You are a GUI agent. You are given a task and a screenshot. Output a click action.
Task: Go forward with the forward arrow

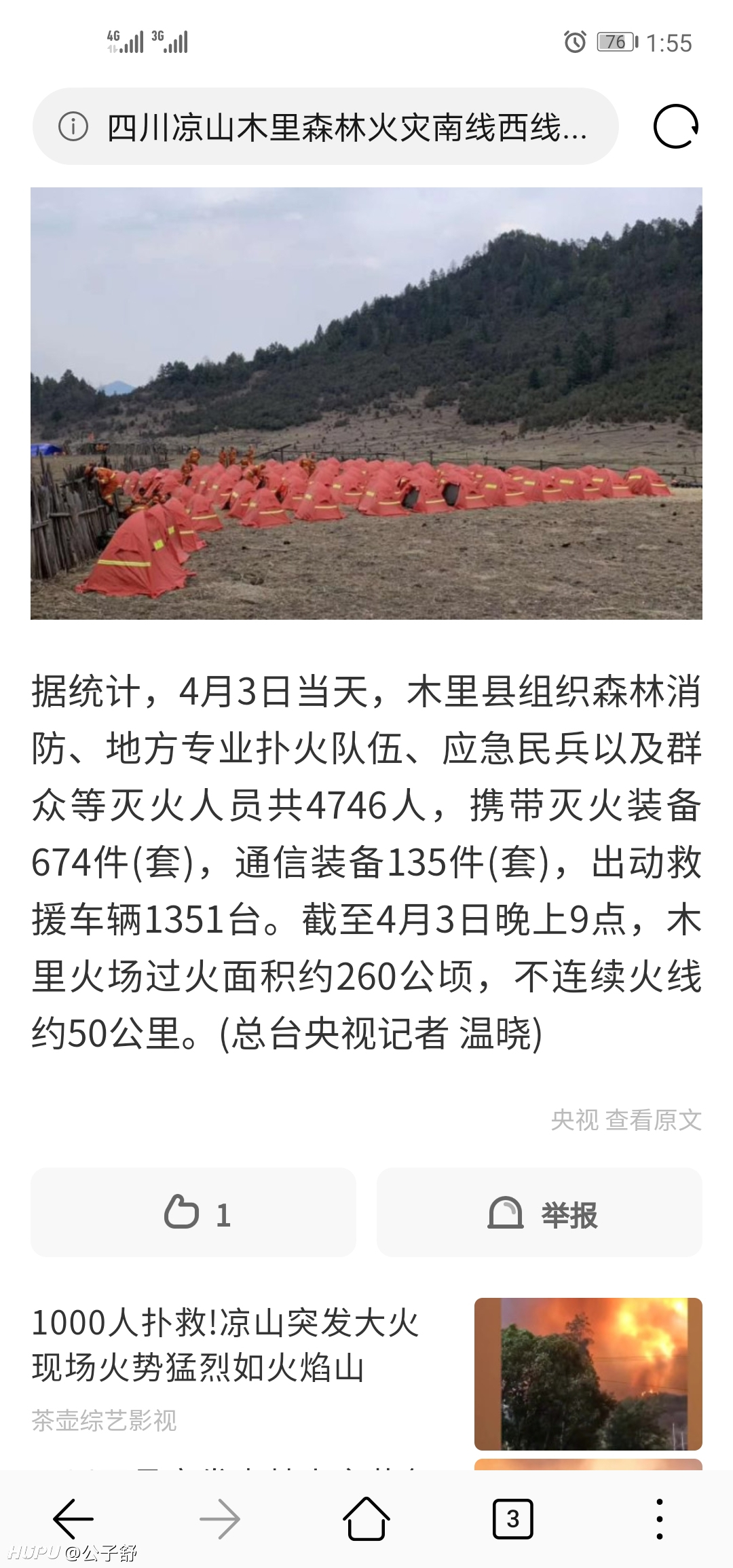tap(220, 1519)
